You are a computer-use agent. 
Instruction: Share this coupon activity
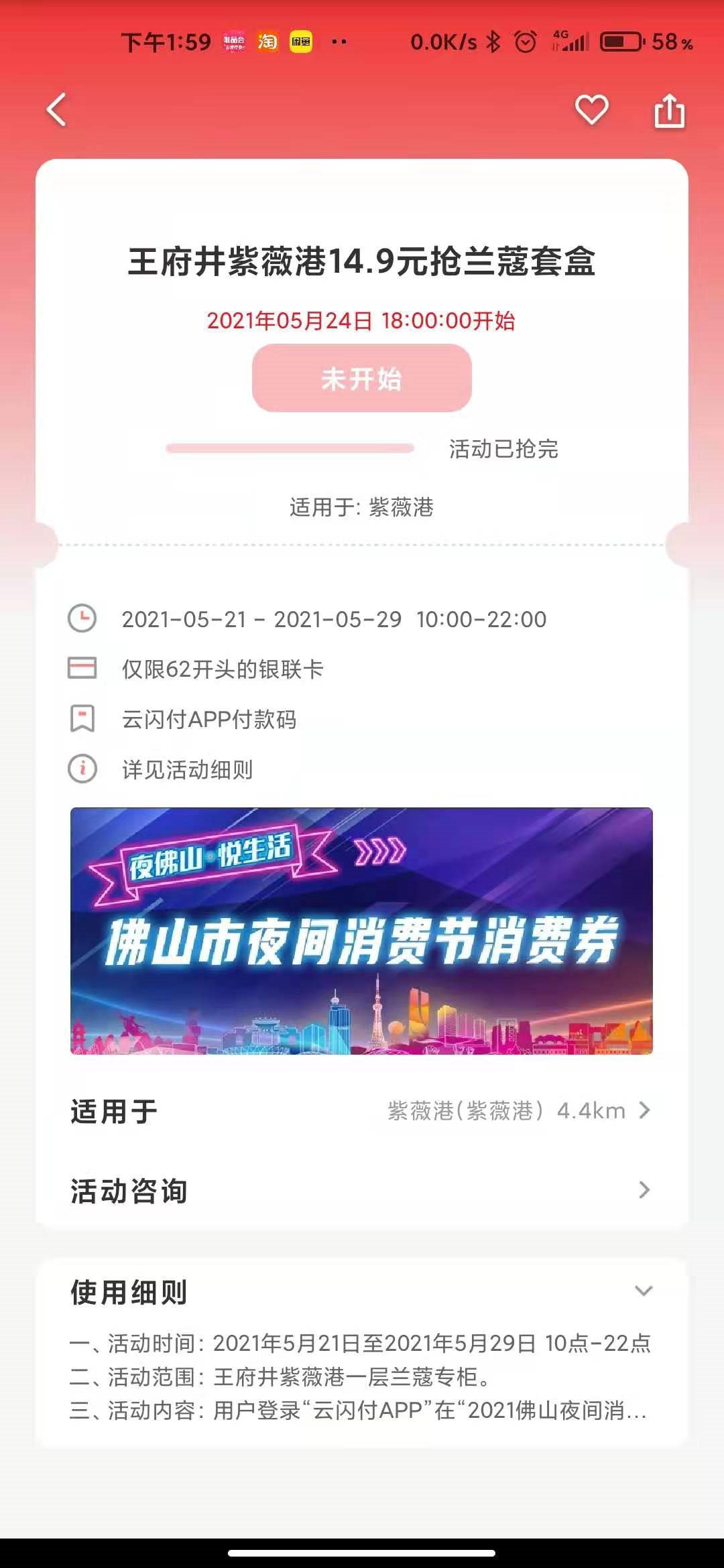669,111
